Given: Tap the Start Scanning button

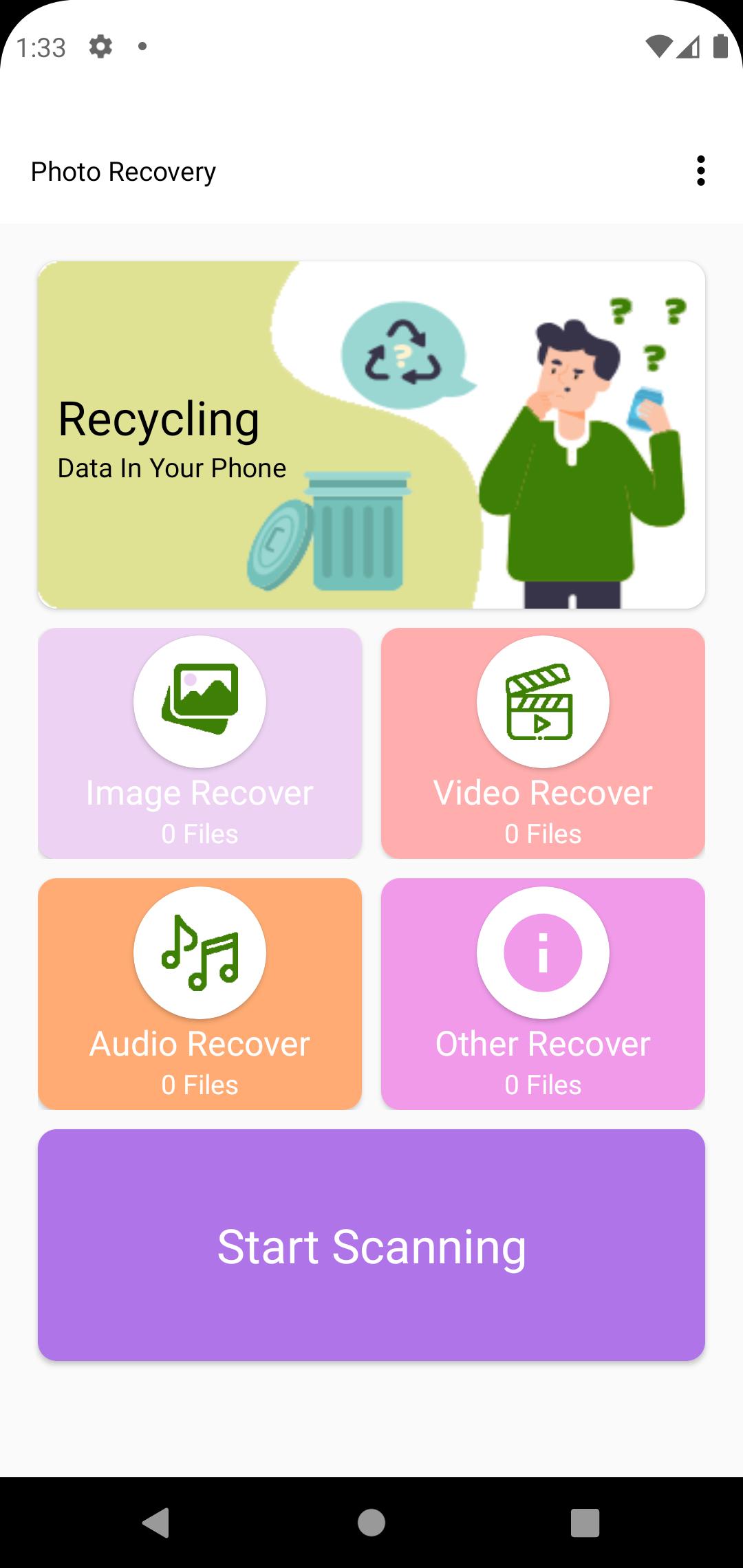Looking at the screenshot, I should click(371, 1245).
